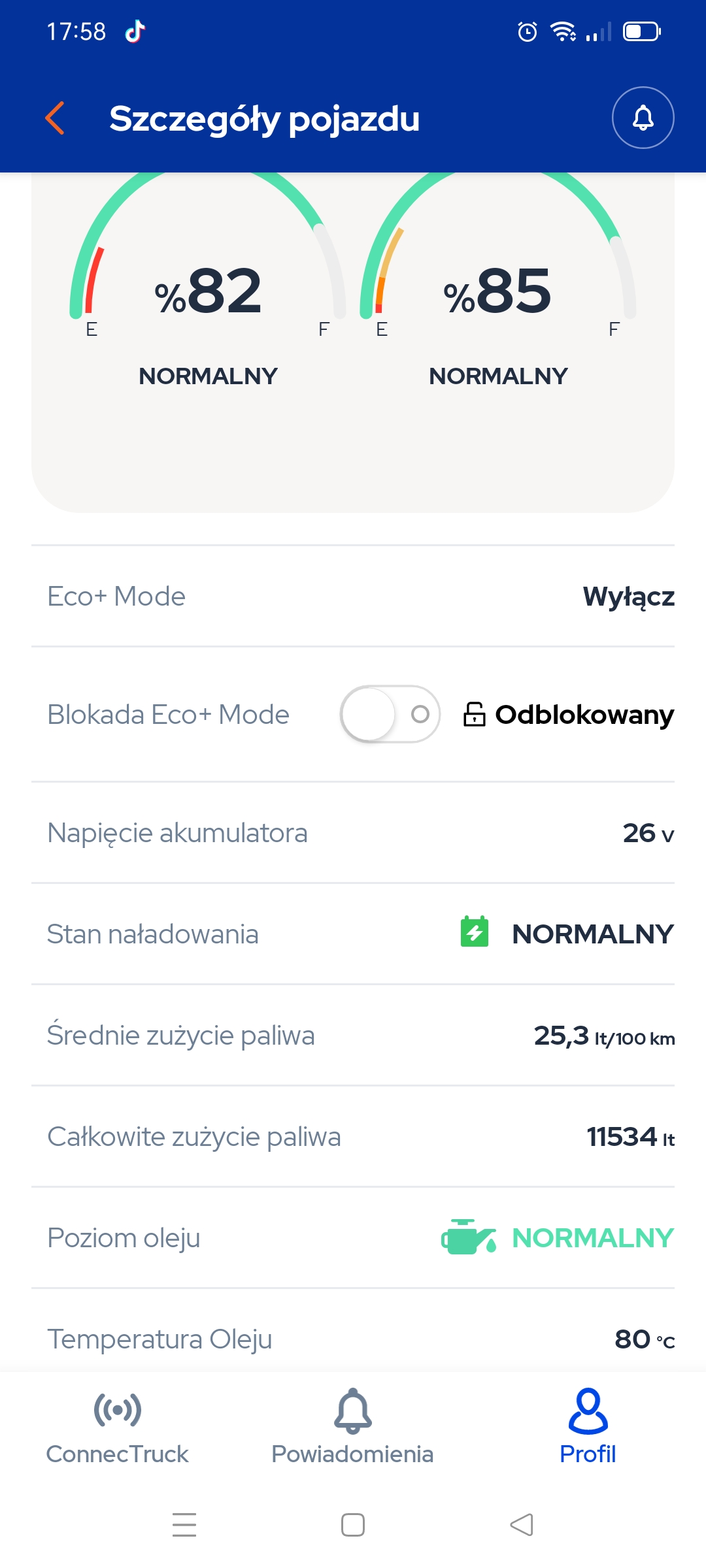
Task: Open recent apps from the navigation bar
Action: [184, 1525]
